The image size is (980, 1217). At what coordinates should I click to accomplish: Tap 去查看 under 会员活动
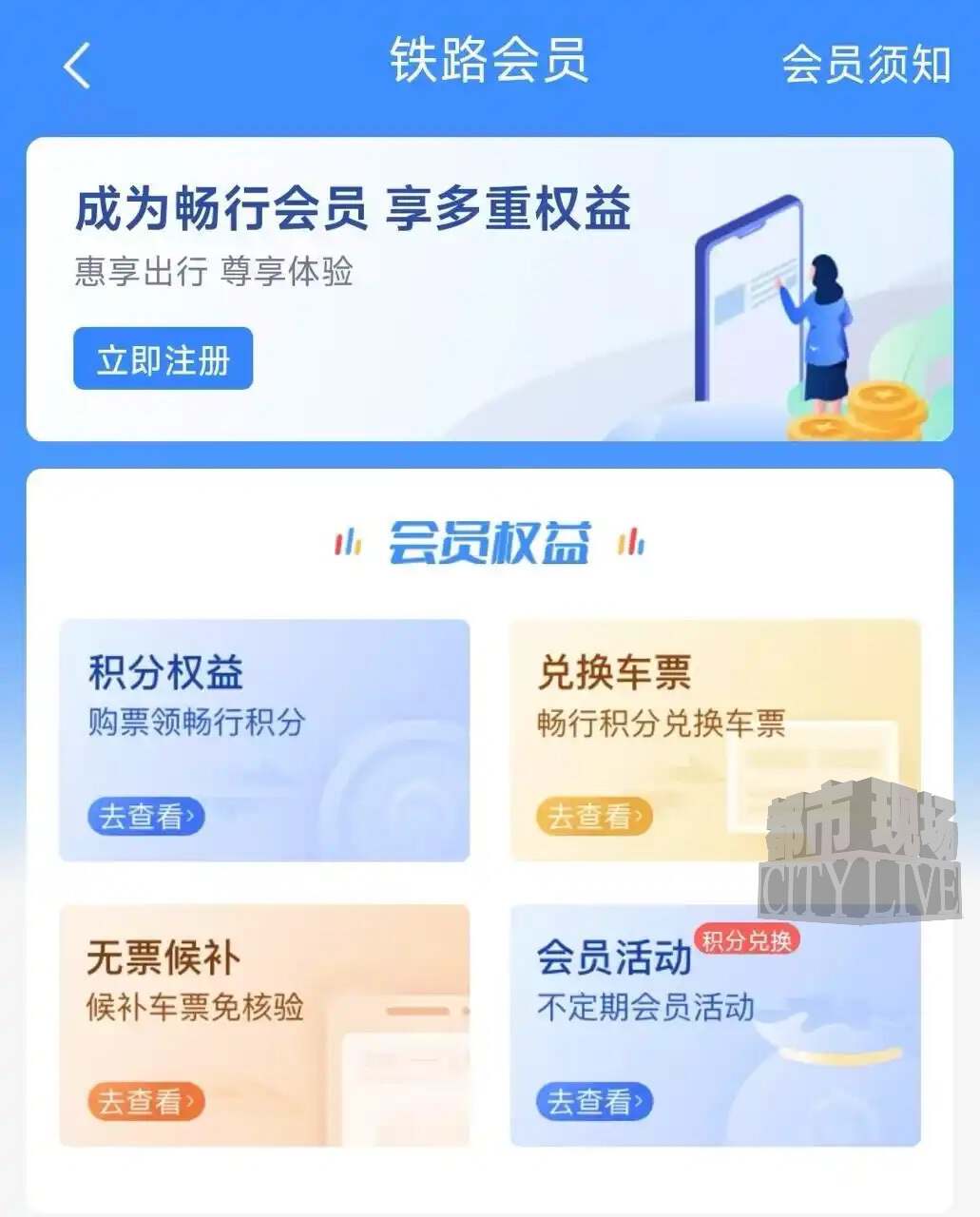coord(594,1102)
